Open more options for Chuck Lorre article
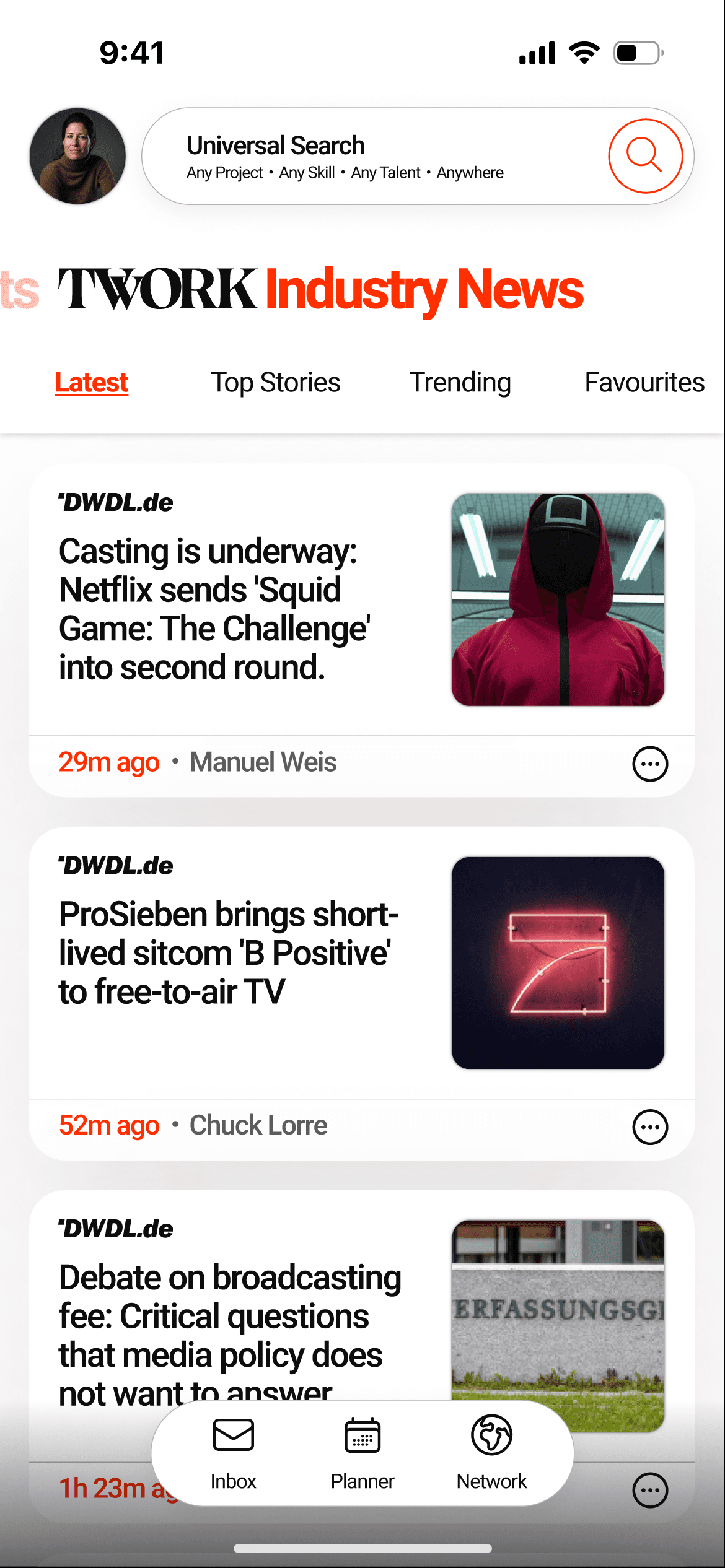725x1568 pixels. click(650, 1127)
